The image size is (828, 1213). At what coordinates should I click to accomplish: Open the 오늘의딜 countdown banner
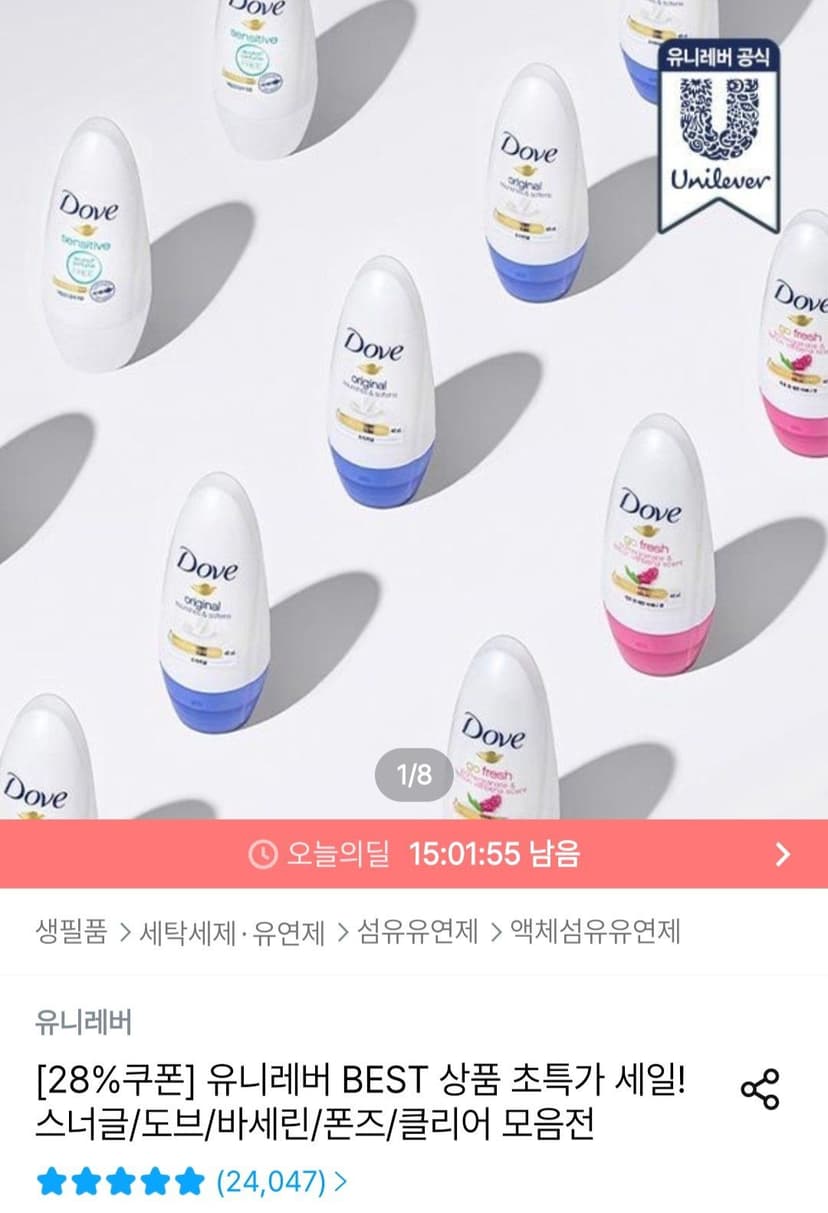(x=414, y=853)
